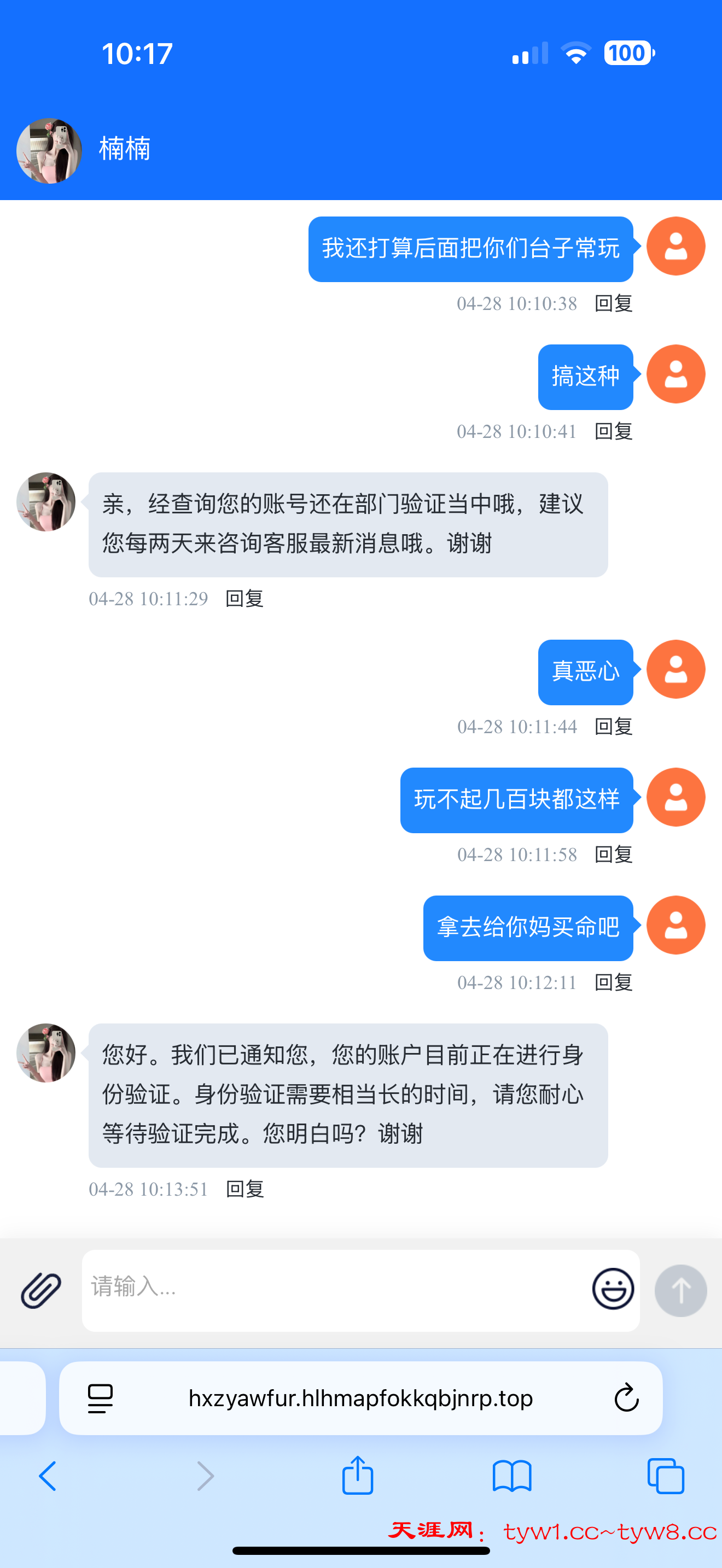Image resolution: width=722 pixels, height=1568 pixels.
Task: Reload the page in the address bar
Action: pos(626,1398)
